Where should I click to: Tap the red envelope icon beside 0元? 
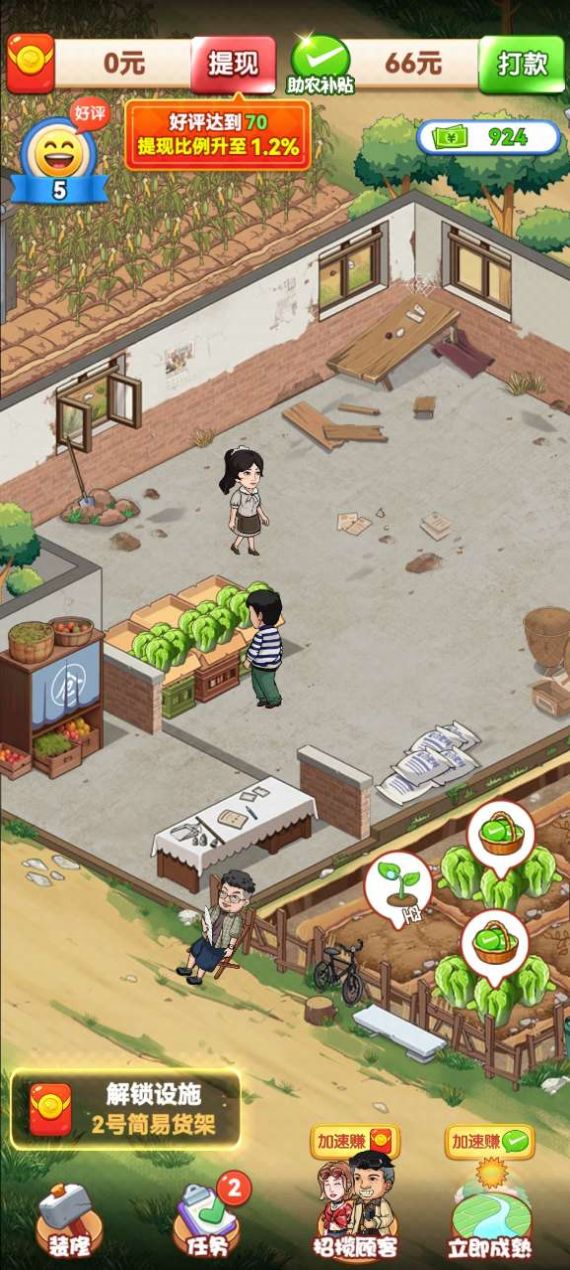coord(30,62)
